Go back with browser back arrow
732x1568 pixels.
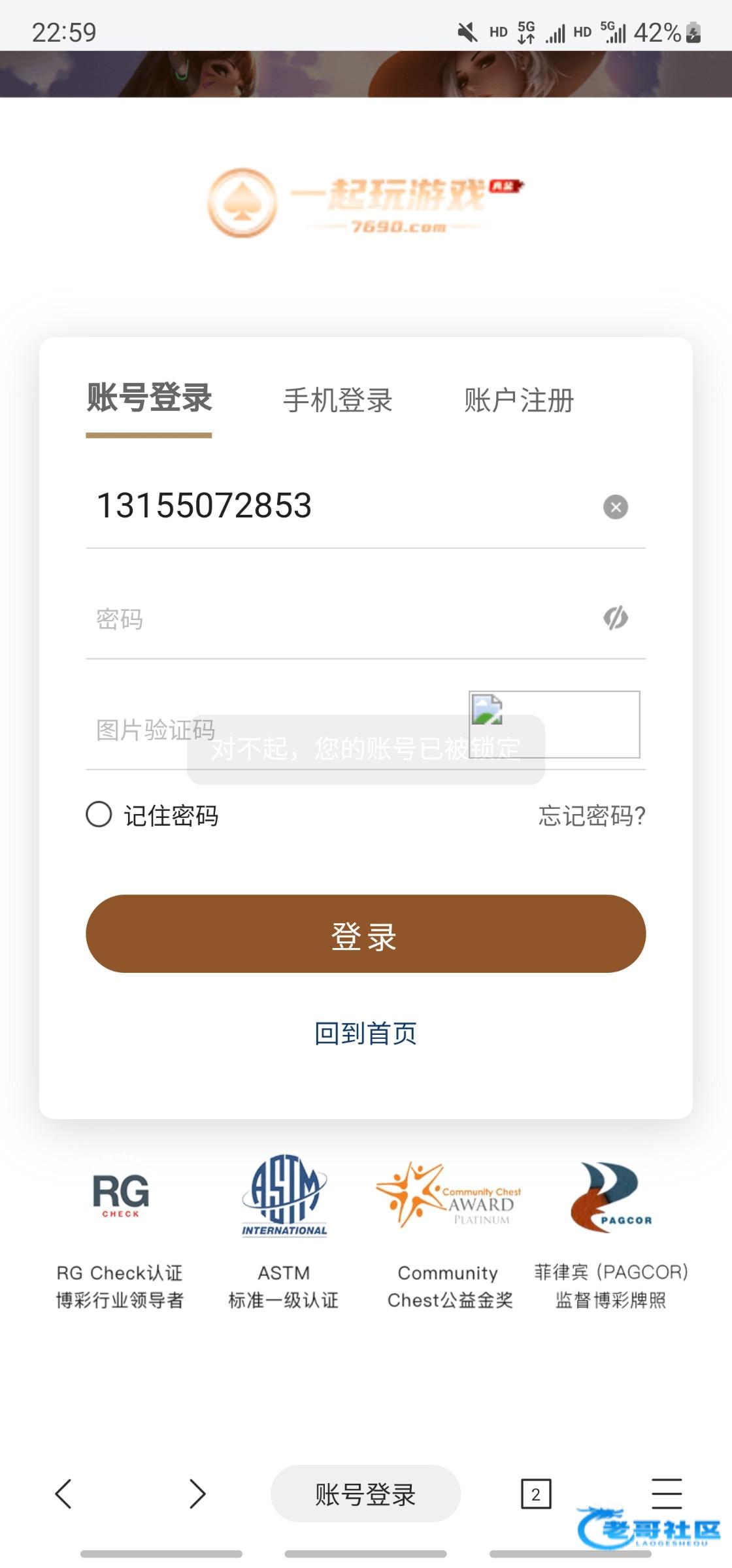pos(63,1494)
